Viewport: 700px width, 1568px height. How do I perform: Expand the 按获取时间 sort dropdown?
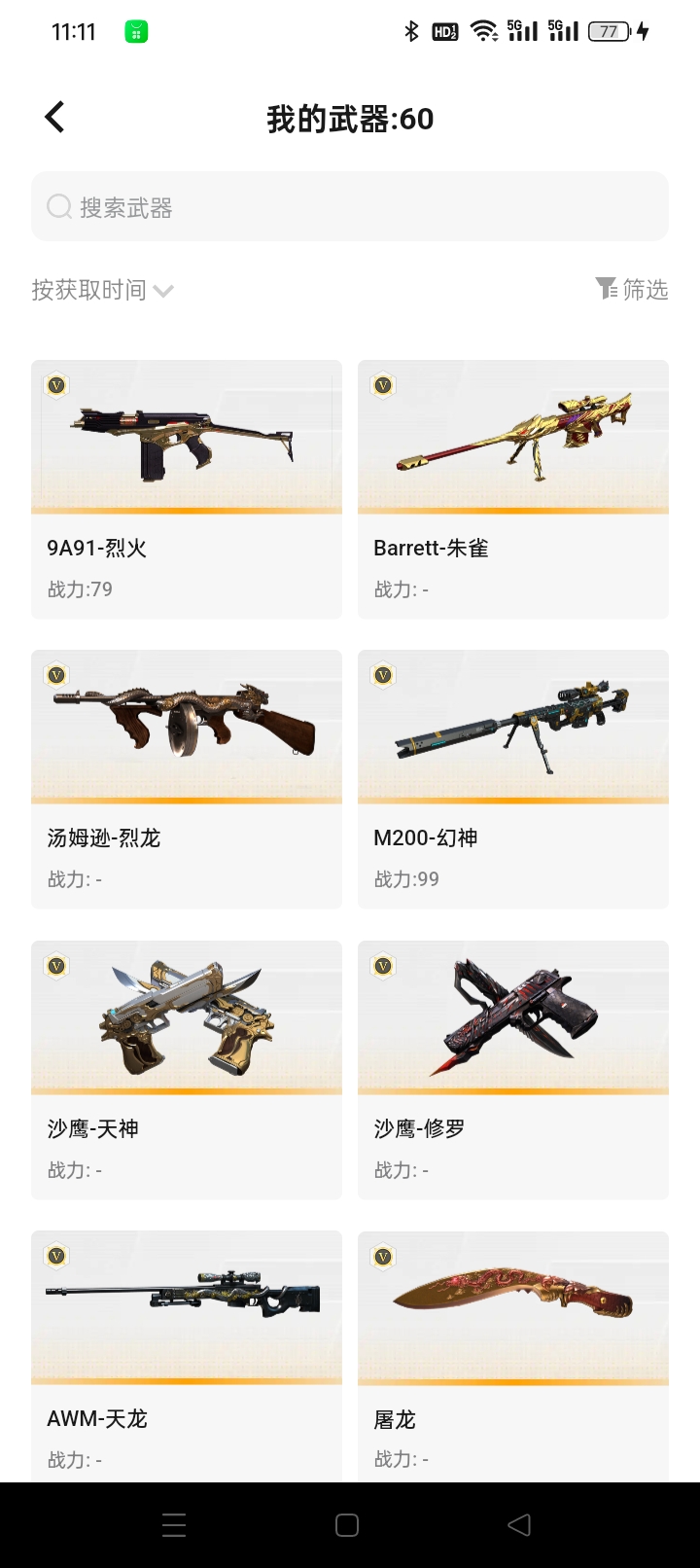click(102, 290)
